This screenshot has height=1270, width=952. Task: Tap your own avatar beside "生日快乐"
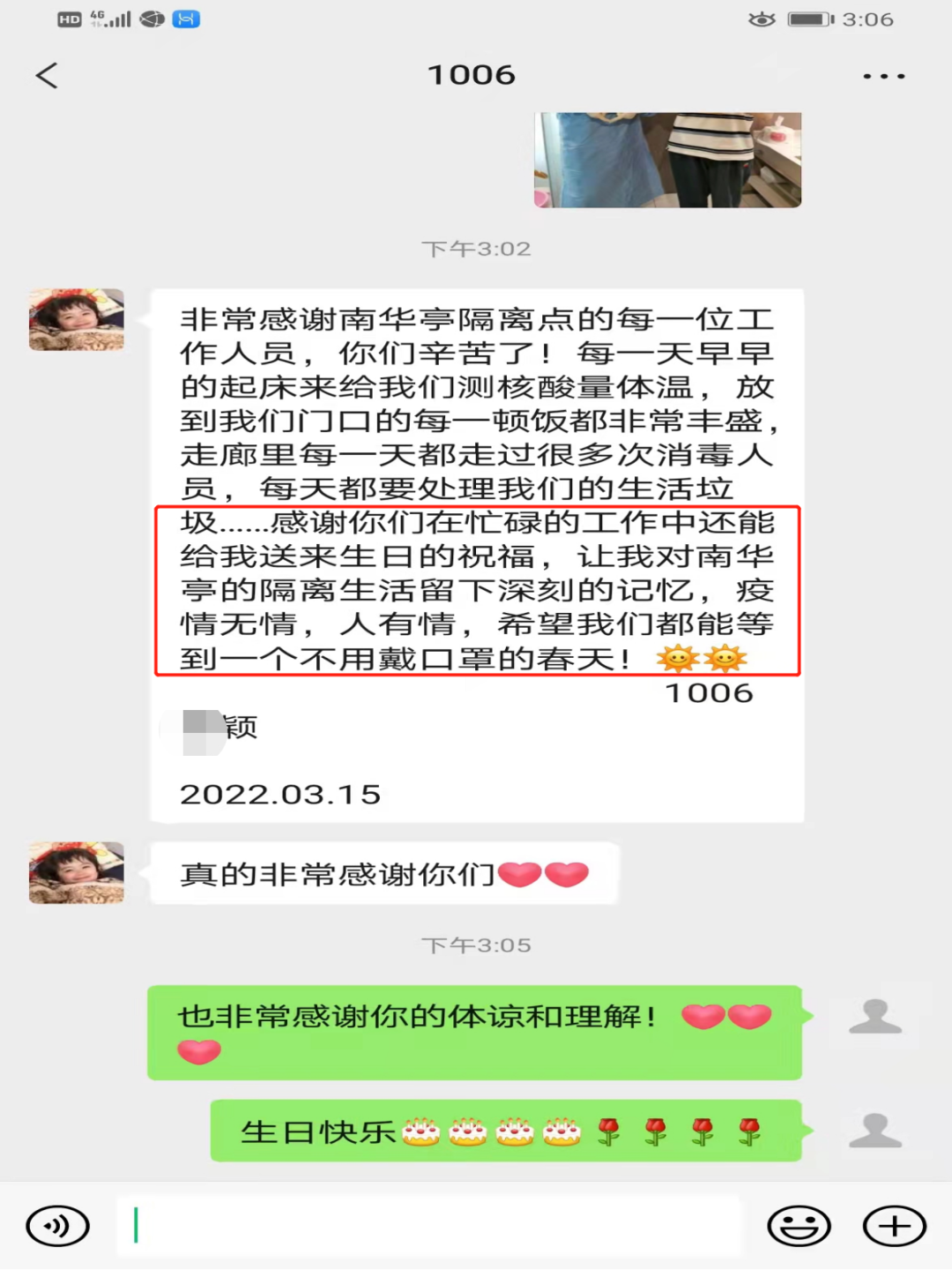coord(874,1130)
